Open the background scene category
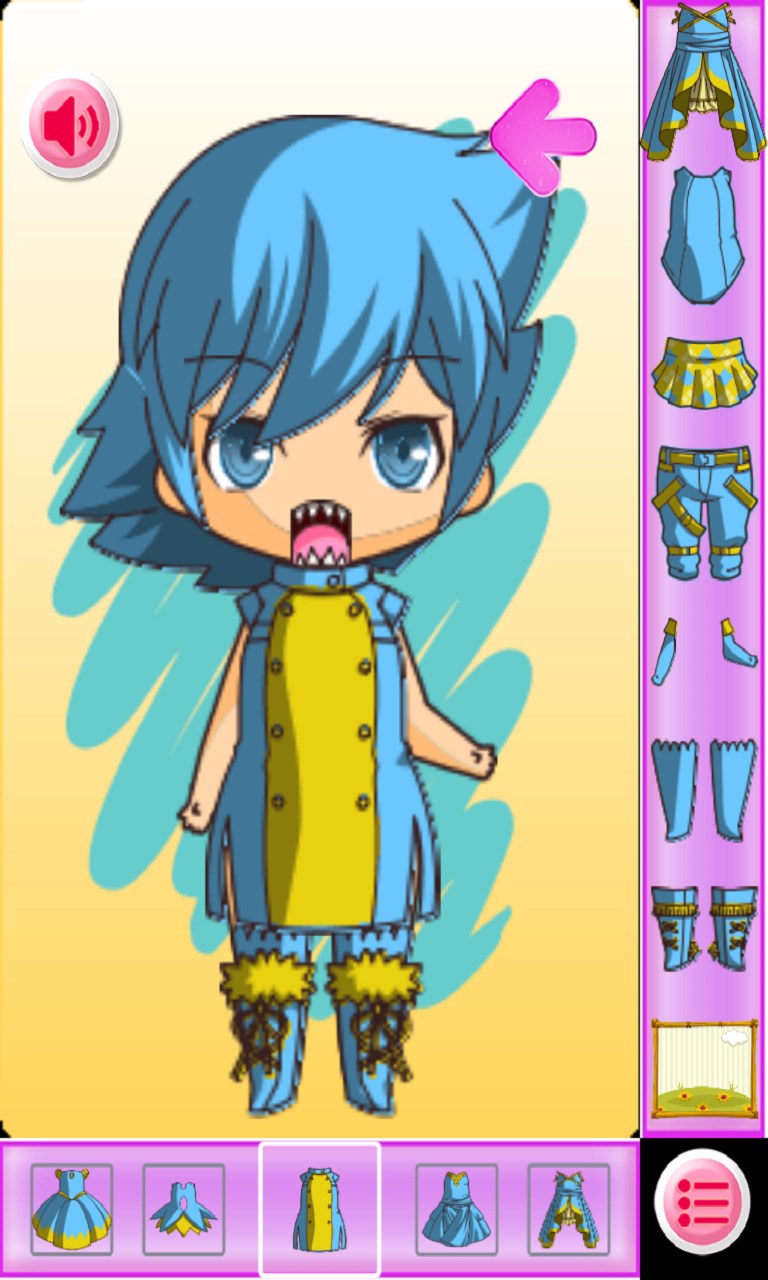The height and width of the screenshot is (1280, 768). (x=703, y=1067)
